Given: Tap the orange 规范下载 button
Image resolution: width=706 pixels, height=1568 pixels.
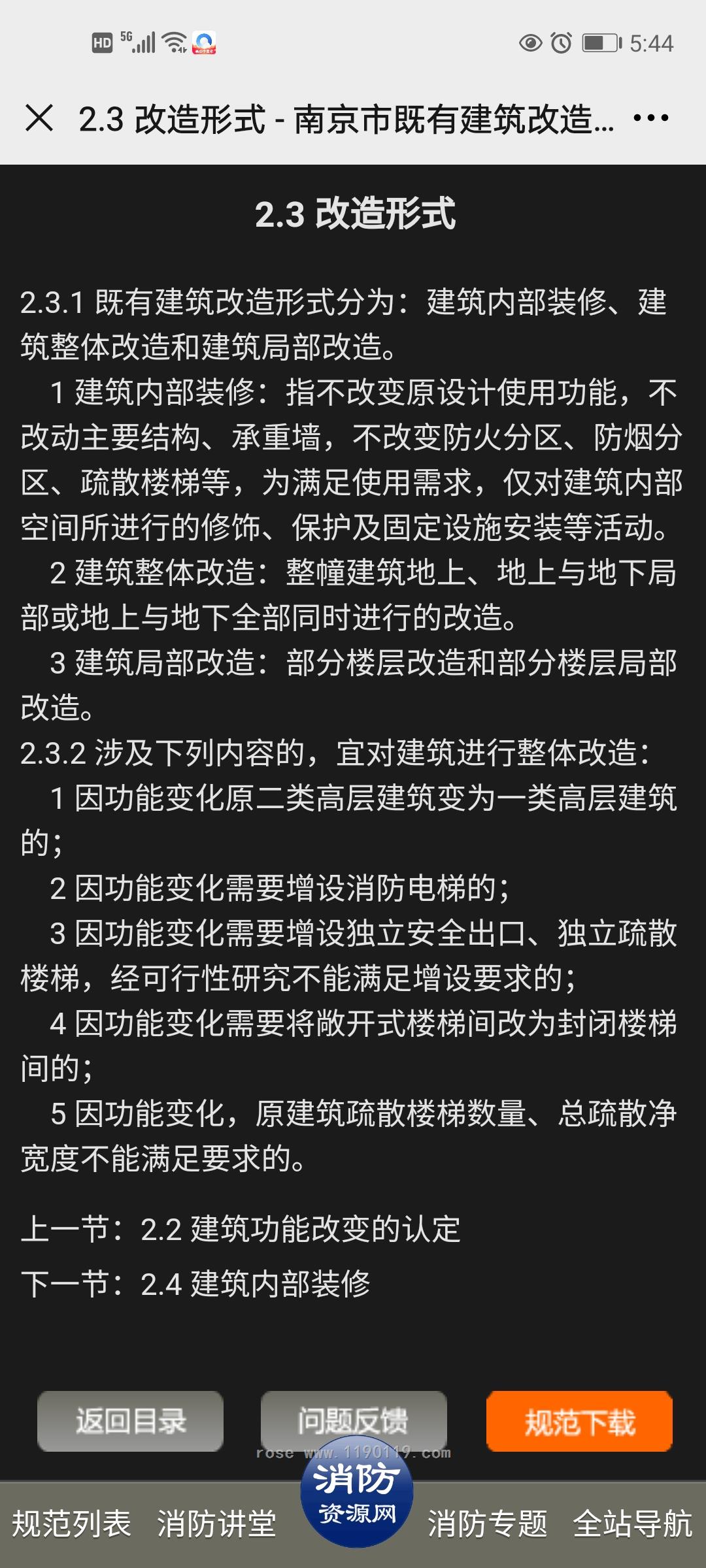Looking at the screenshot, I should (579, 1421).
